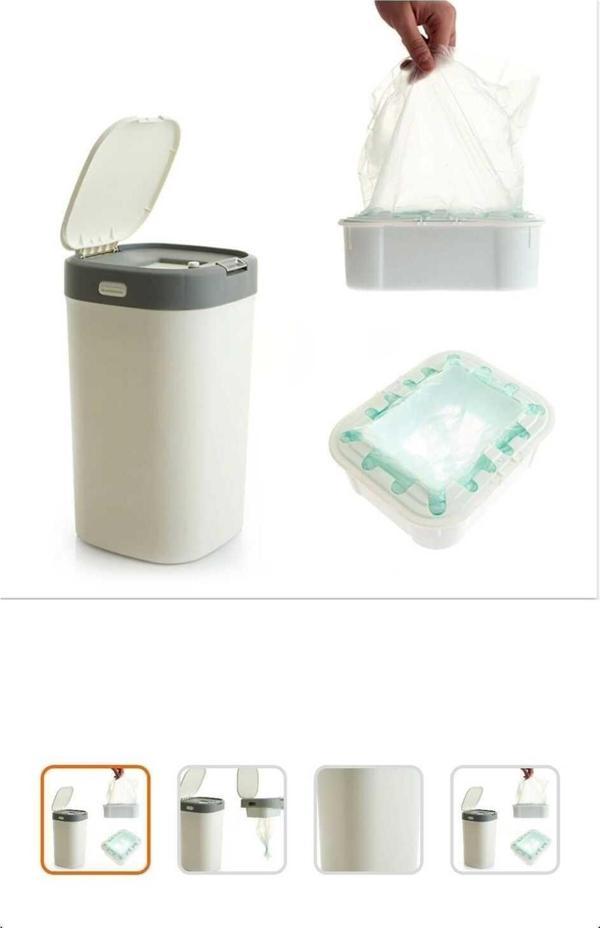Select the unhighlighted bin and bag cassette thumbnail
This screenshot has height=928, width=600.
(x=505, y=820)
